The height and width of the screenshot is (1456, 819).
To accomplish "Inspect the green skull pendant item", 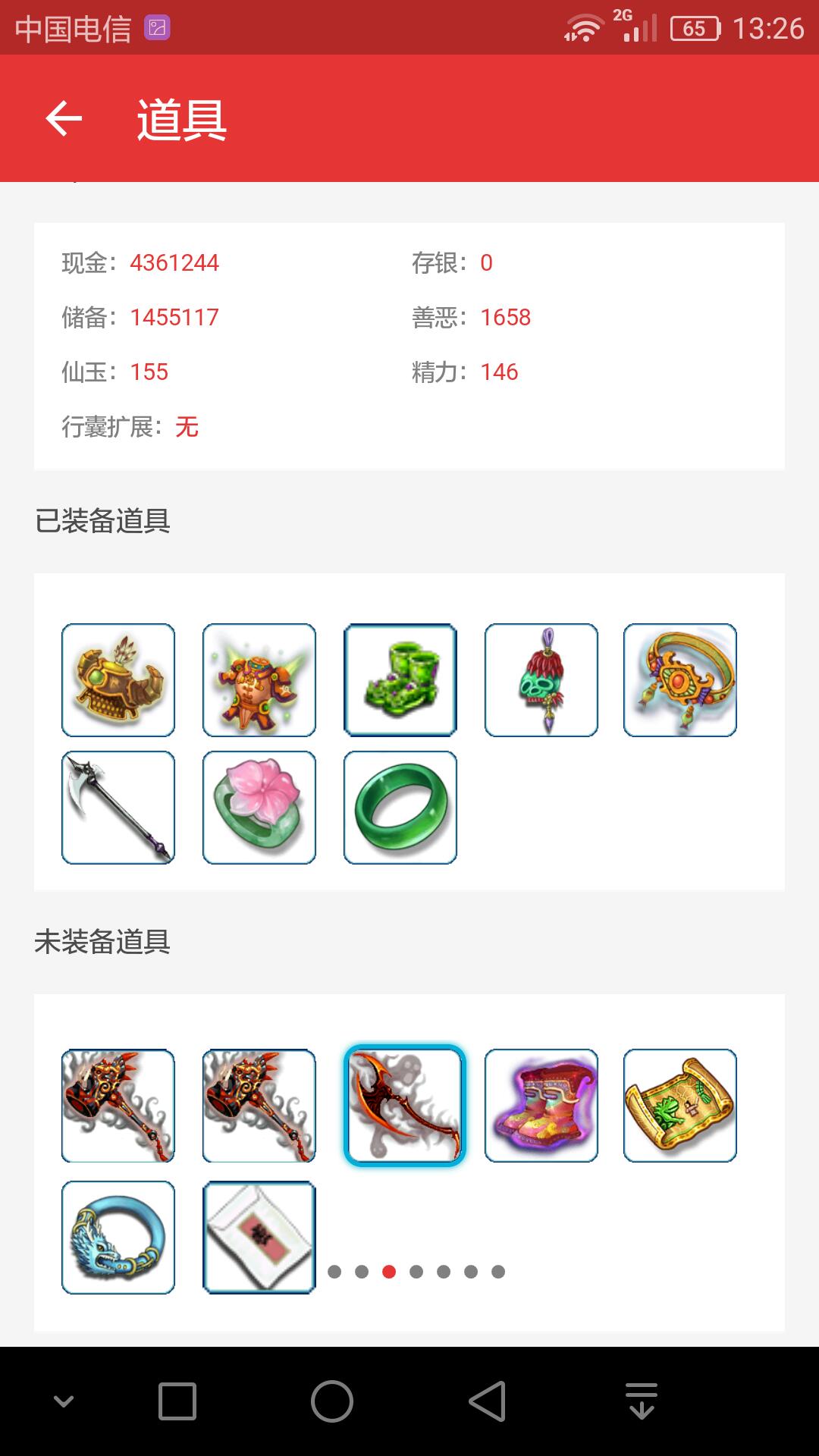I will click(541, 680).
